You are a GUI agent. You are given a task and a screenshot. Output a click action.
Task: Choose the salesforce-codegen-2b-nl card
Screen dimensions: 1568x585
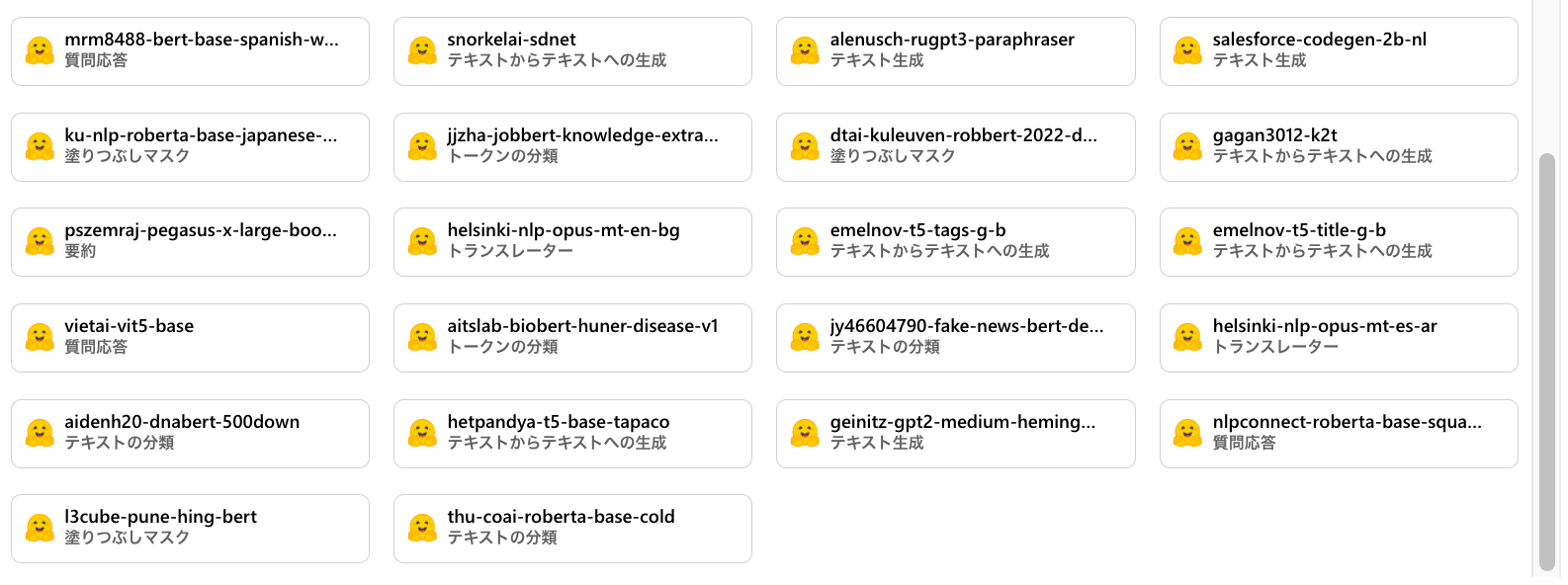[1338, 50]
